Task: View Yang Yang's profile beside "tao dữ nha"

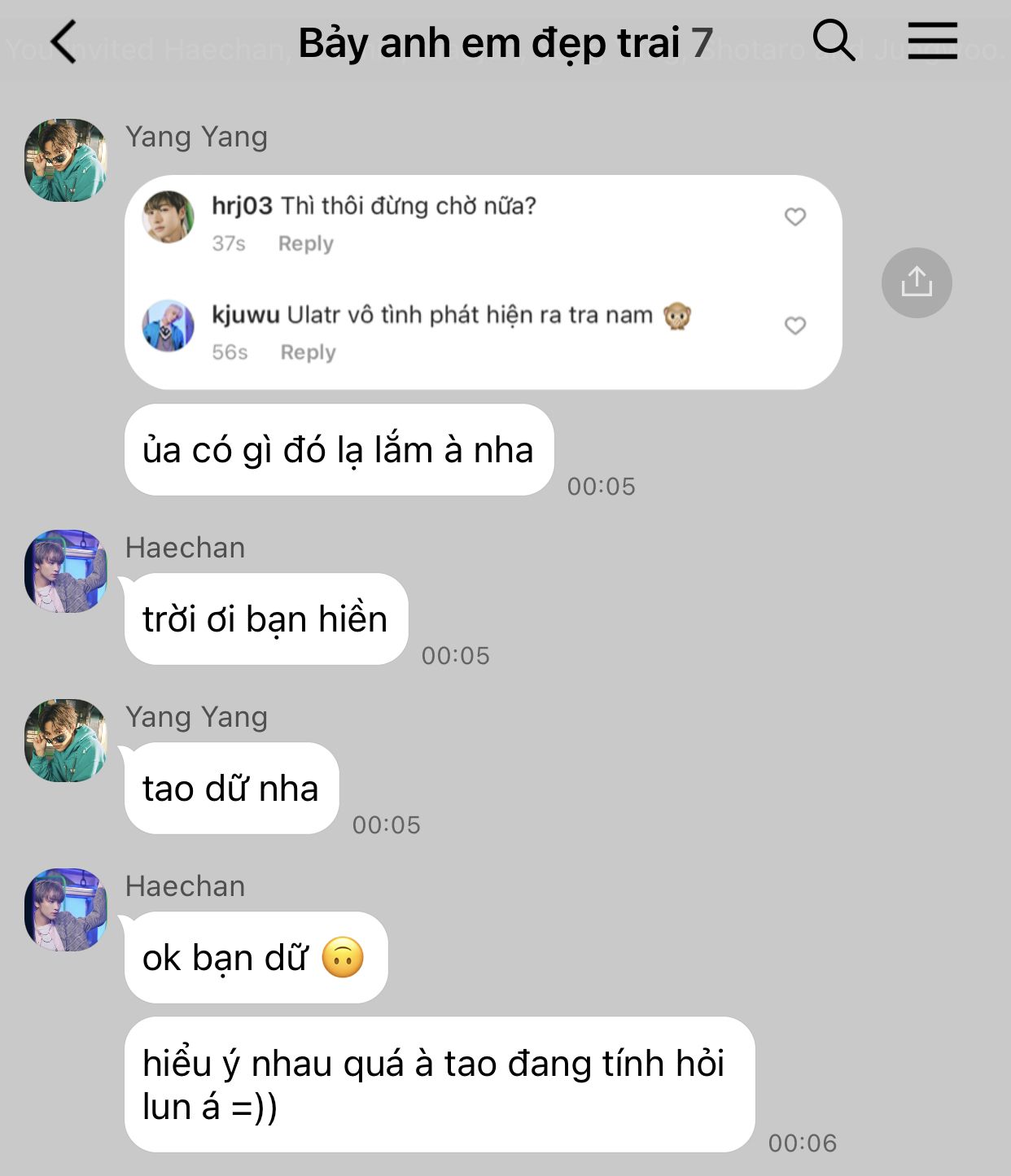Action: 66,741
